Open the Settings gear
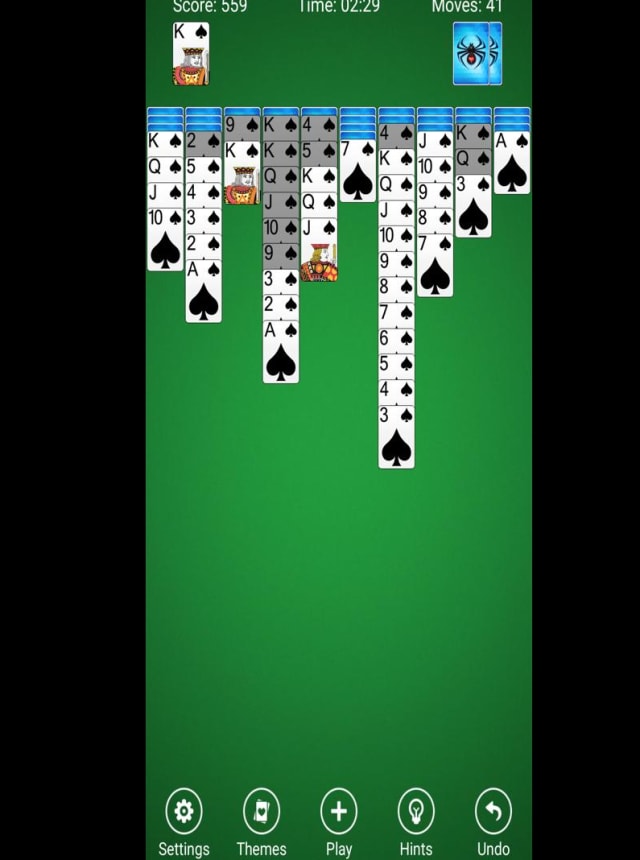This screenshot has width=640, height=860. coord(184,811)
